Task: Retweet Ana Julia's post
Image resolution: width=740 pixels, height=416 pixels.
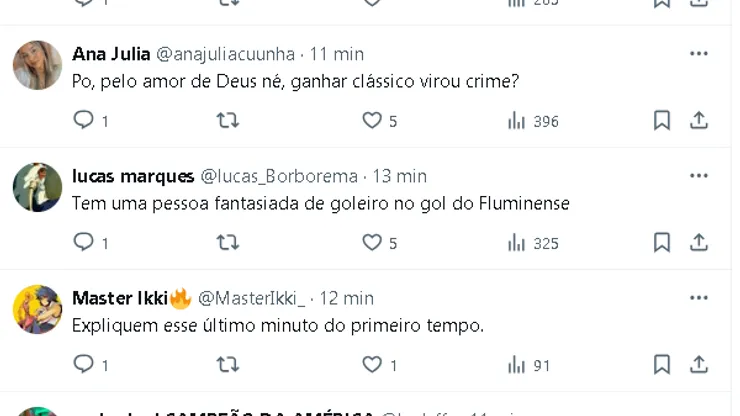Action: pos(228,121)
